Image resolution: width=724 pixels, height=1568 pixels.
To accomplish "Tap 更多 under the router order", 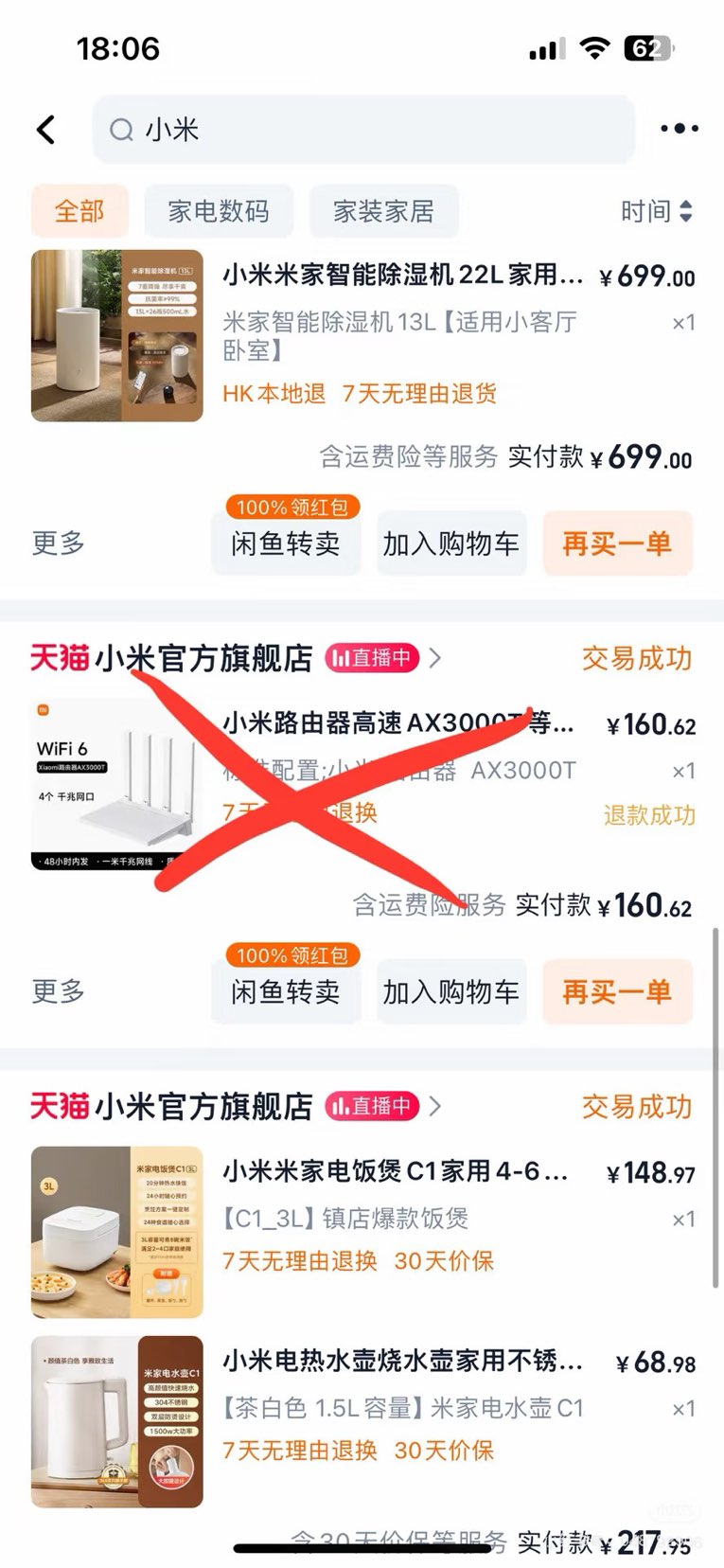I will 59,991.
